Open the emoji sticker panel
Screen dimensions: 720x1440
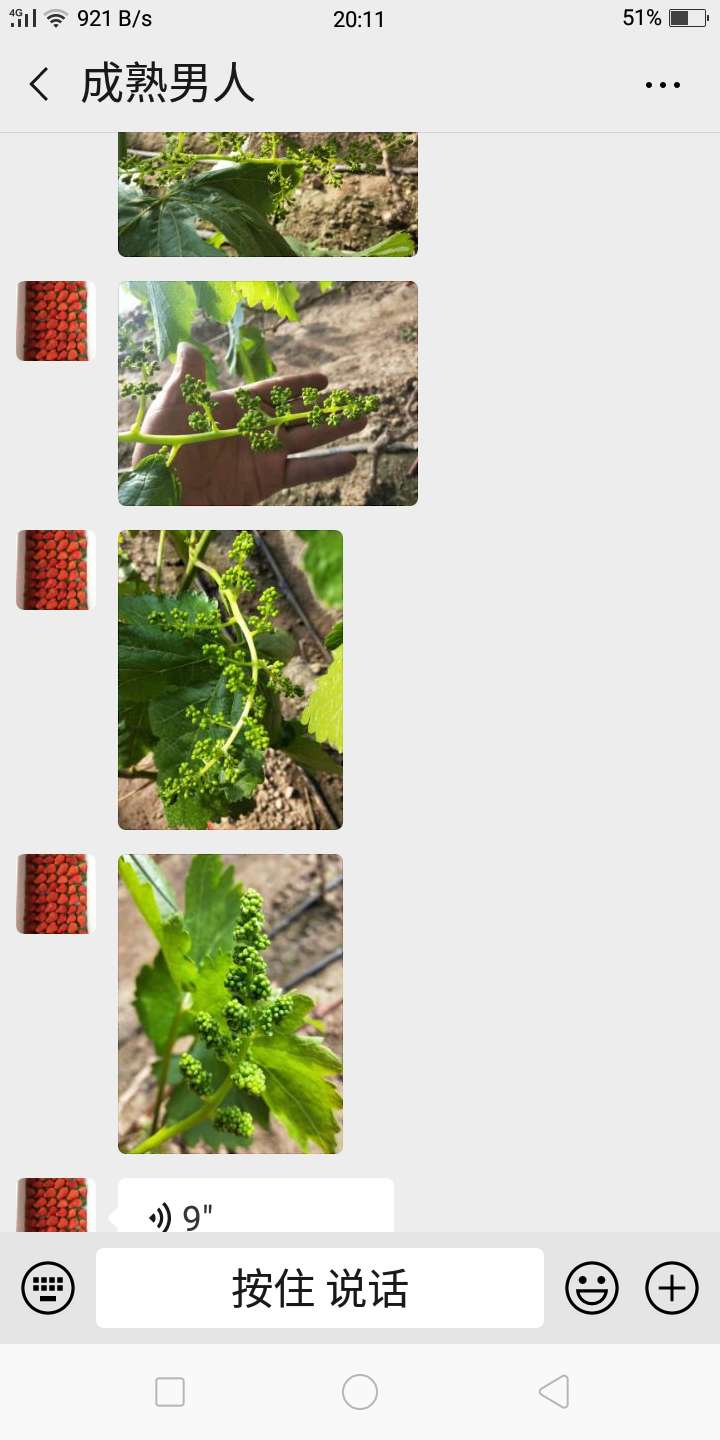pyautogui.click(x=592, y=1287)
